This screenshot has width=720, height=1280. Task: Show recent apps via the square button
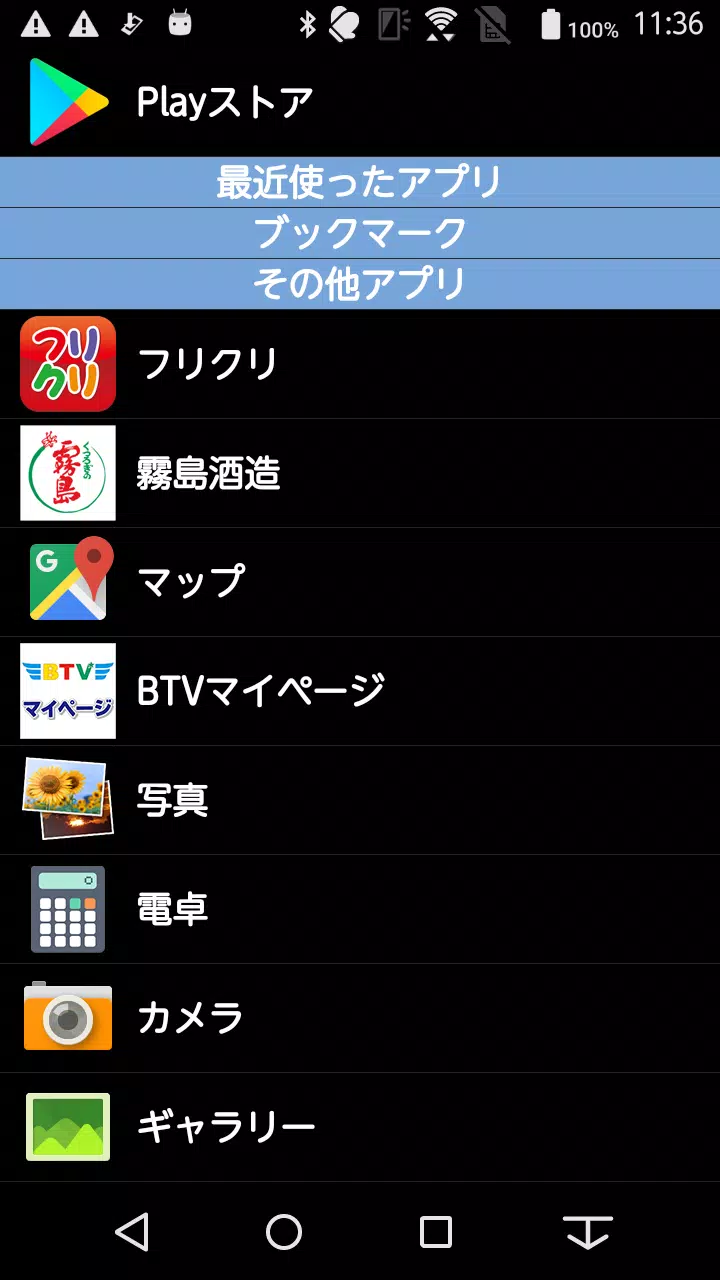coord(436,1232)
